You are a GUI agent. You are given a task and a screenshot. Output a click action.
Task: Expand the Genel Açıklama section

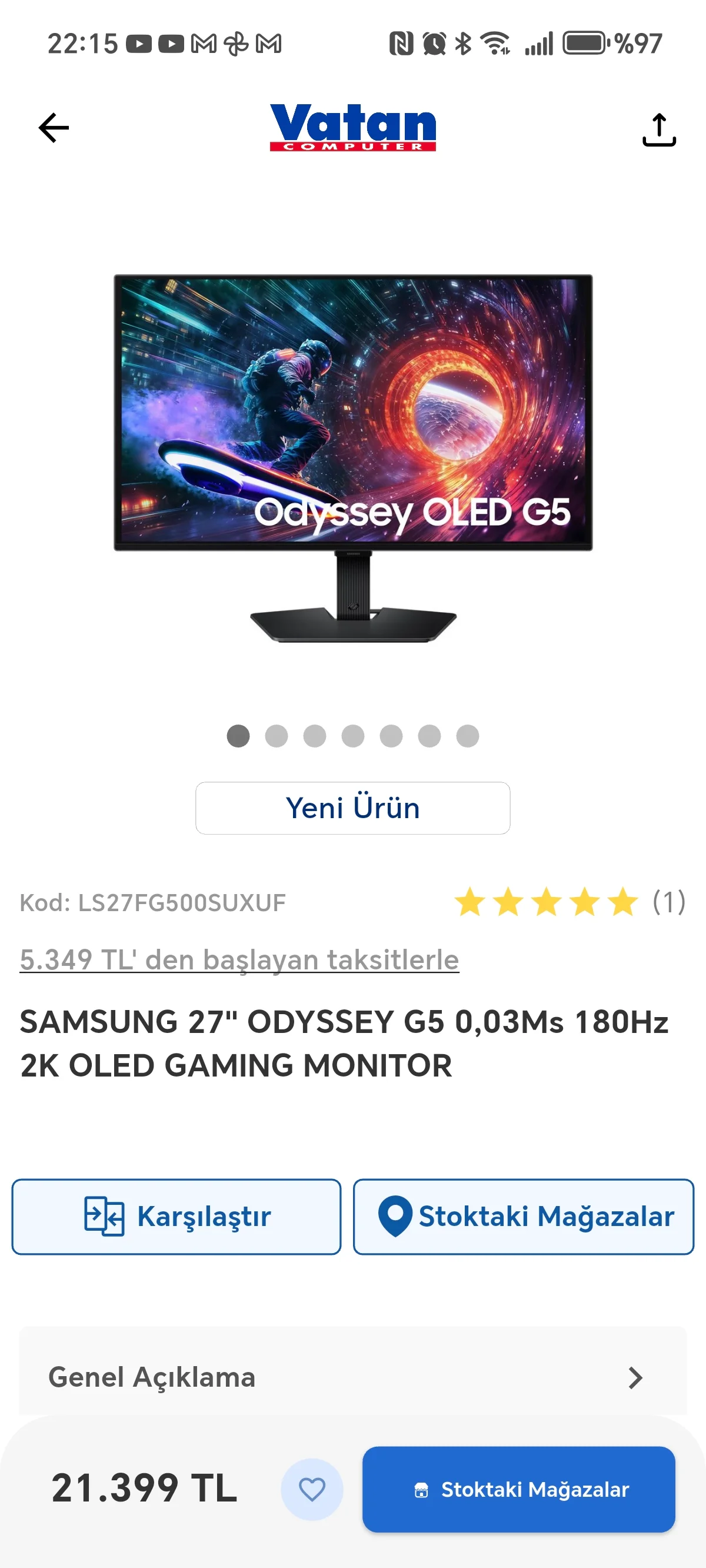point(353,1377)
